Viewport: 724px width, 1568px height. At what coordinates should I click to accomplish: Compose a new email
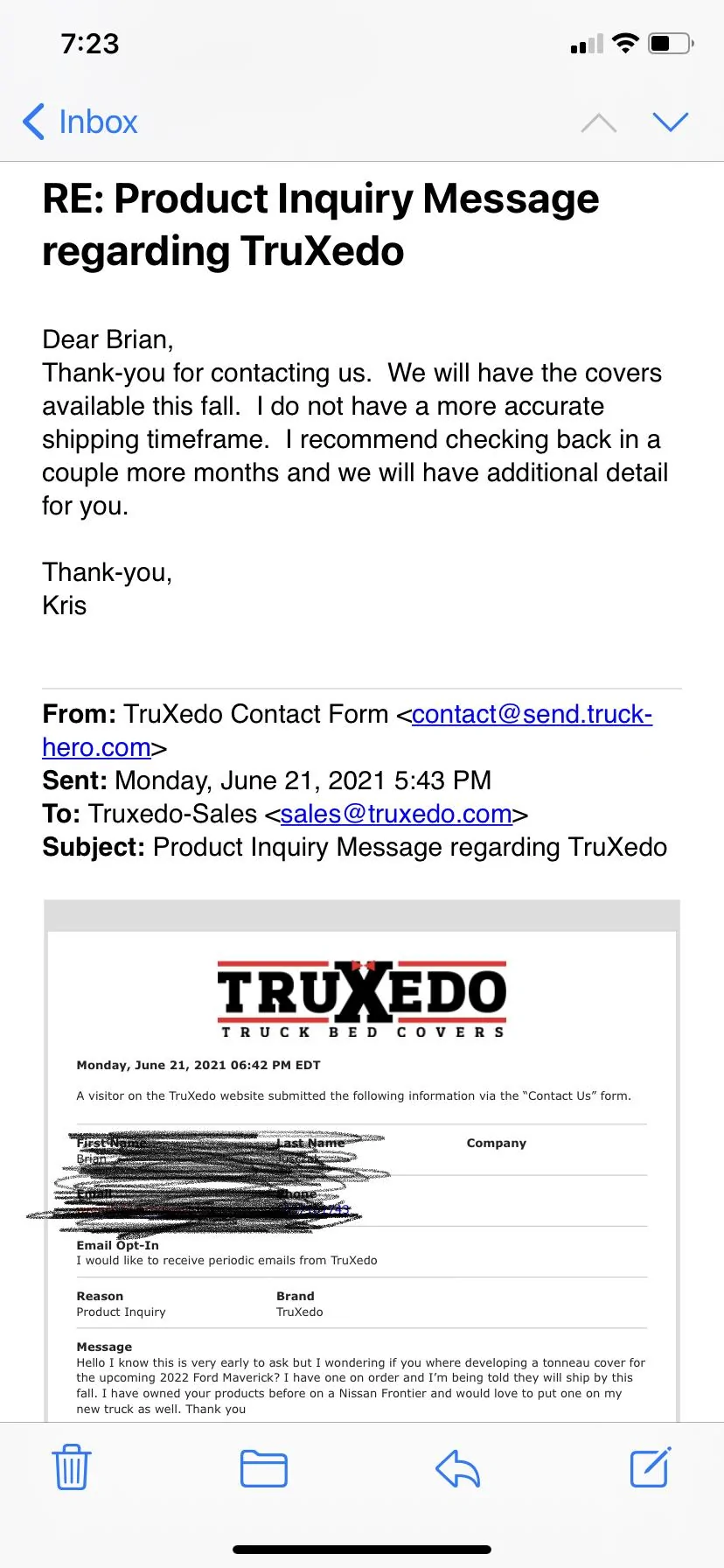click(x=651, y=1467)
